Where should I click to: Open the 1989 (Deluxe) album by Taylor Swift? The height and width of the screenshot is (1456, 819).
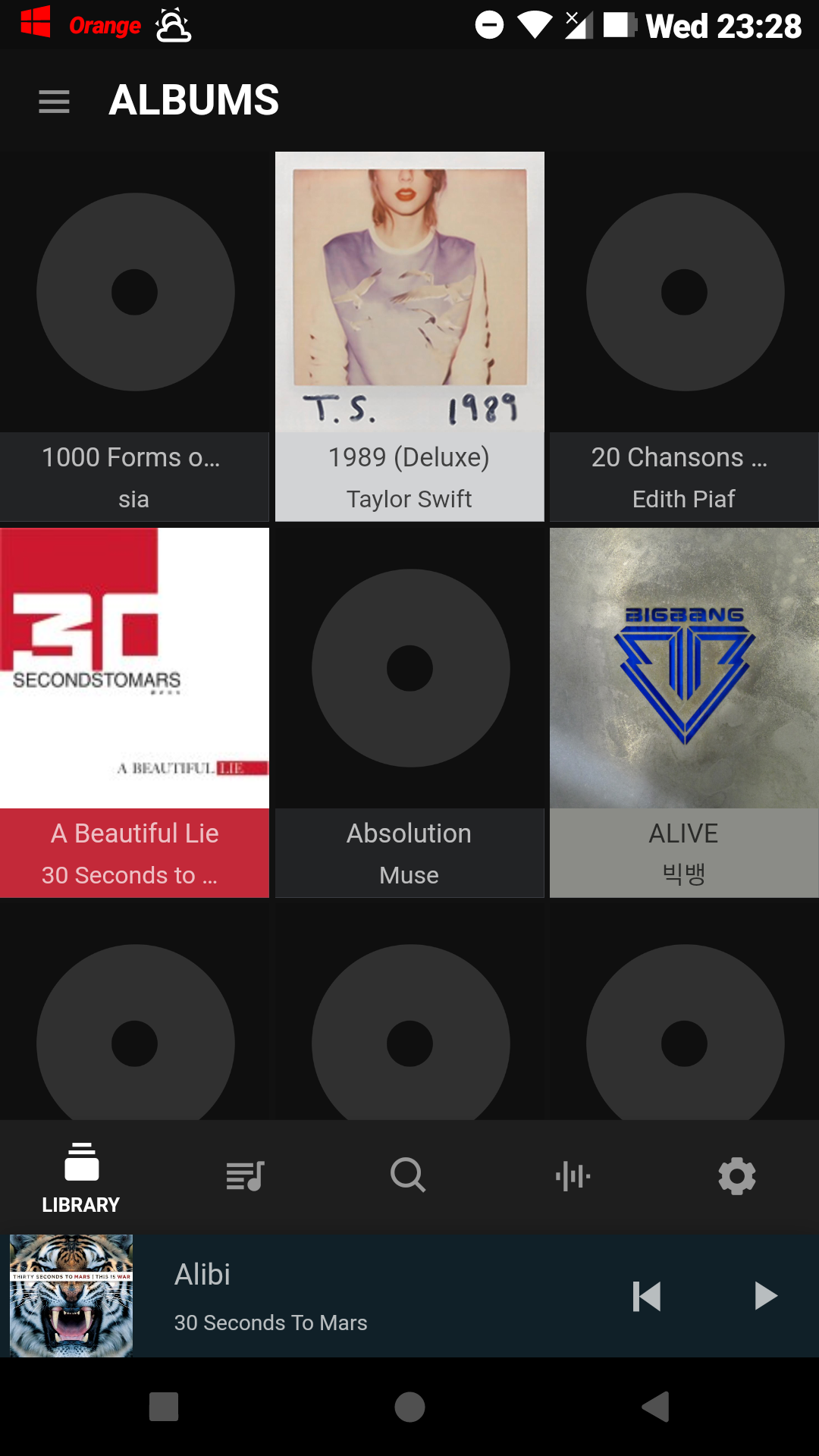[x=409, y=336]
